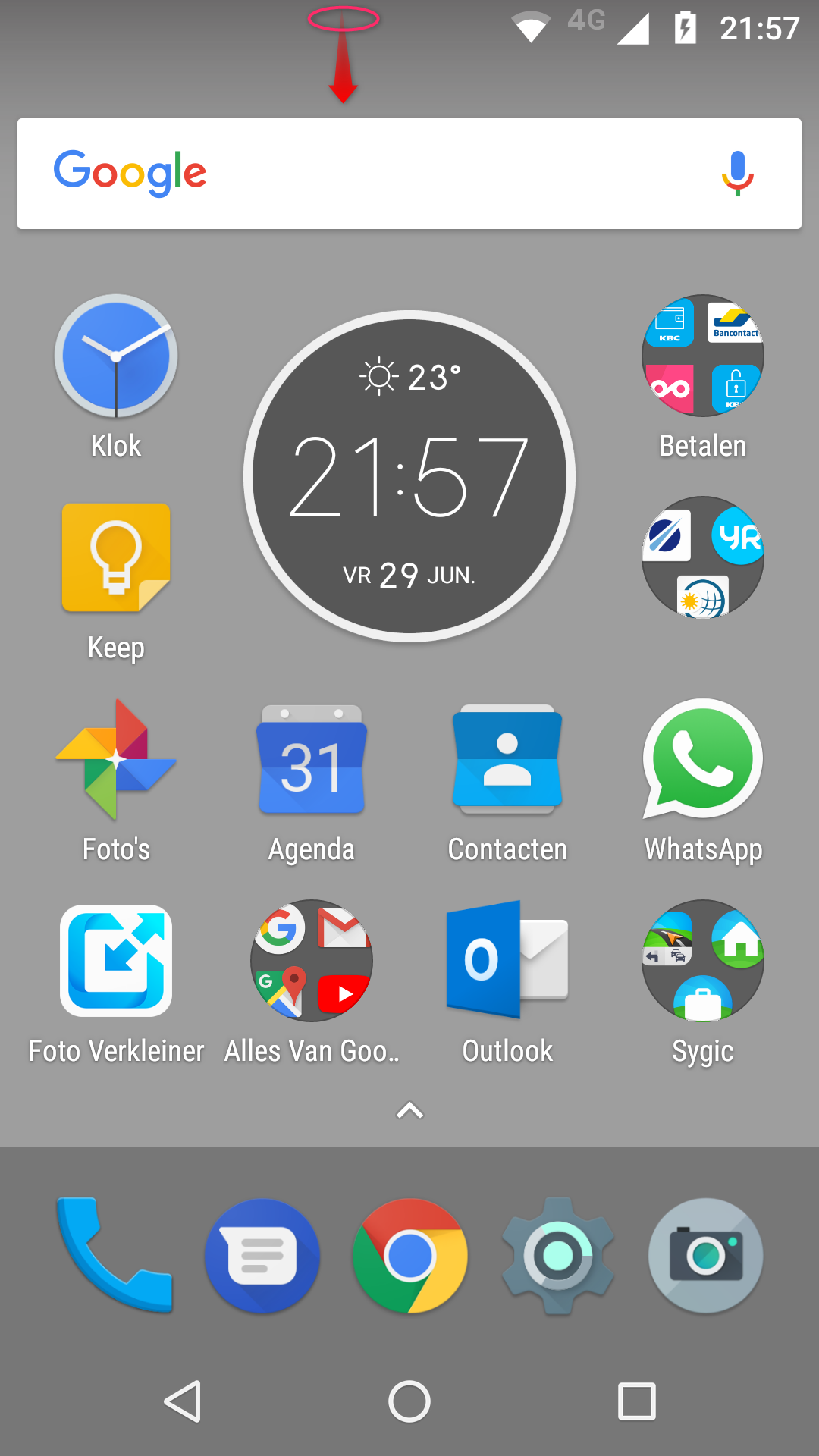Open the Klok app
The image size is (819, 1456).
(116, 356)
